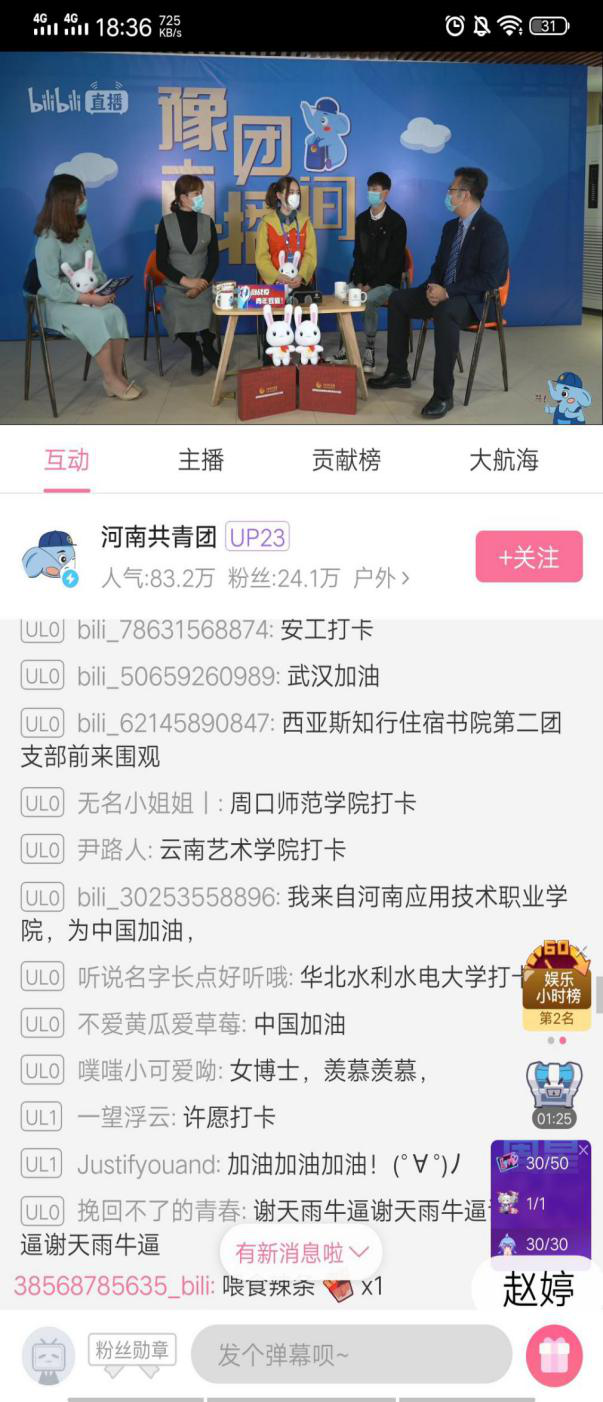
Task: Close the task panel showing 30/50
Action: click(x=584, y=1151)
